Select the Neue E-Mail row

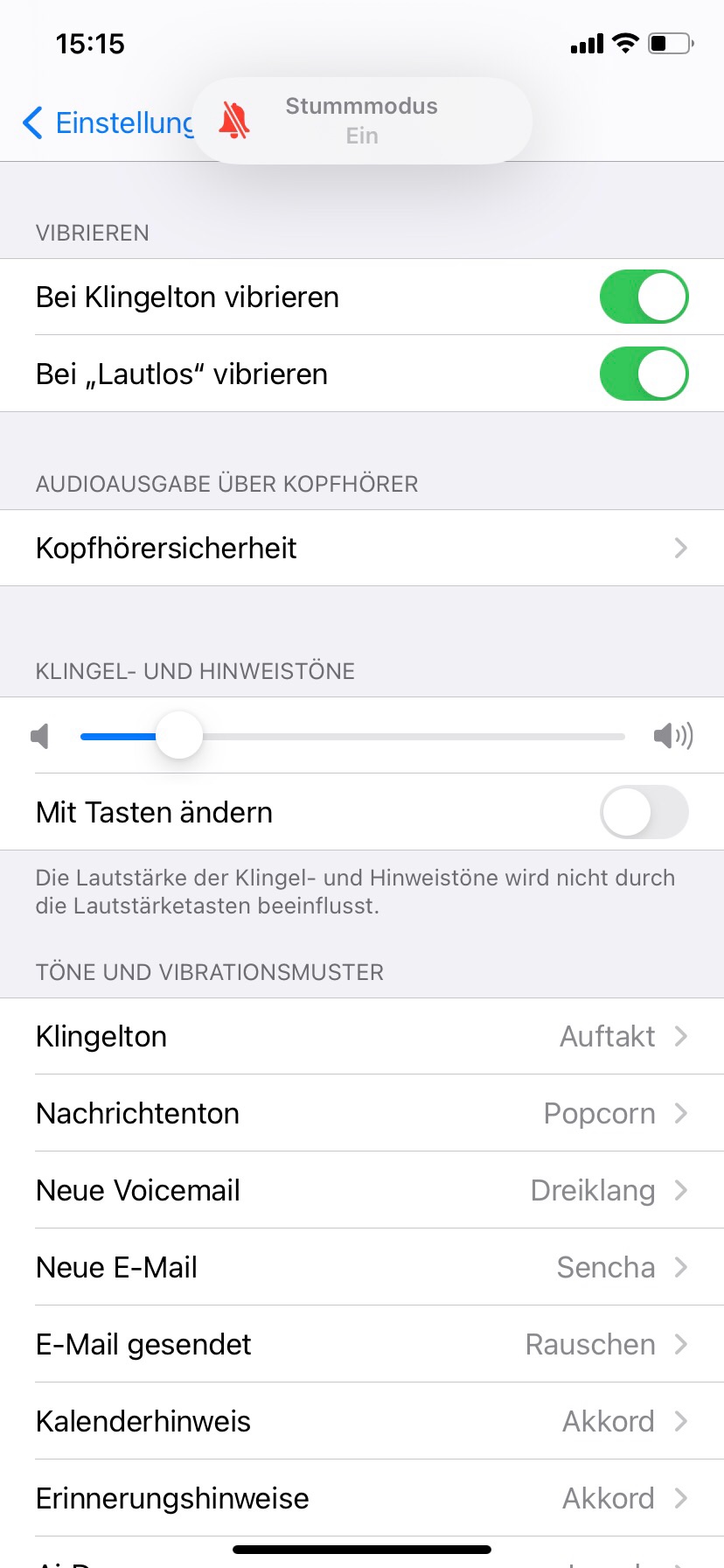[362, 1268]
